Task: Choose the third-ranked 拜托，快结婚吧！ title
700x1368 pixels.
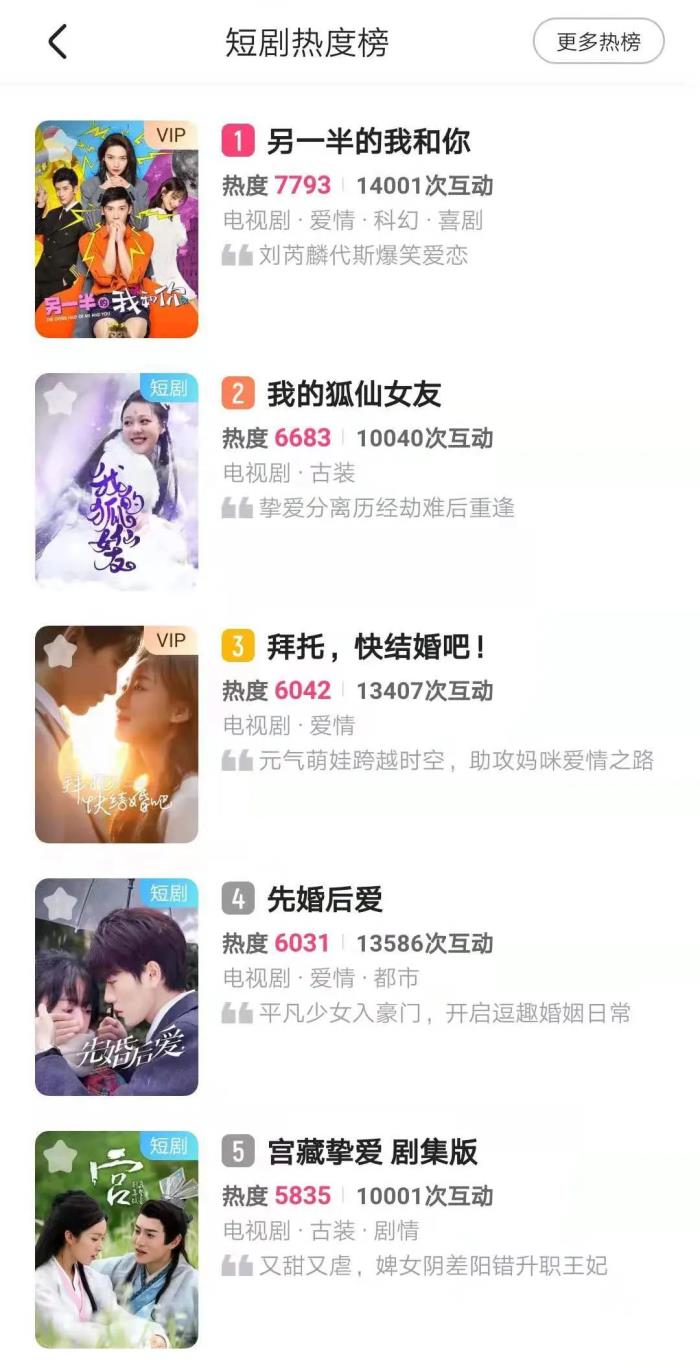Action: [376, 647]
